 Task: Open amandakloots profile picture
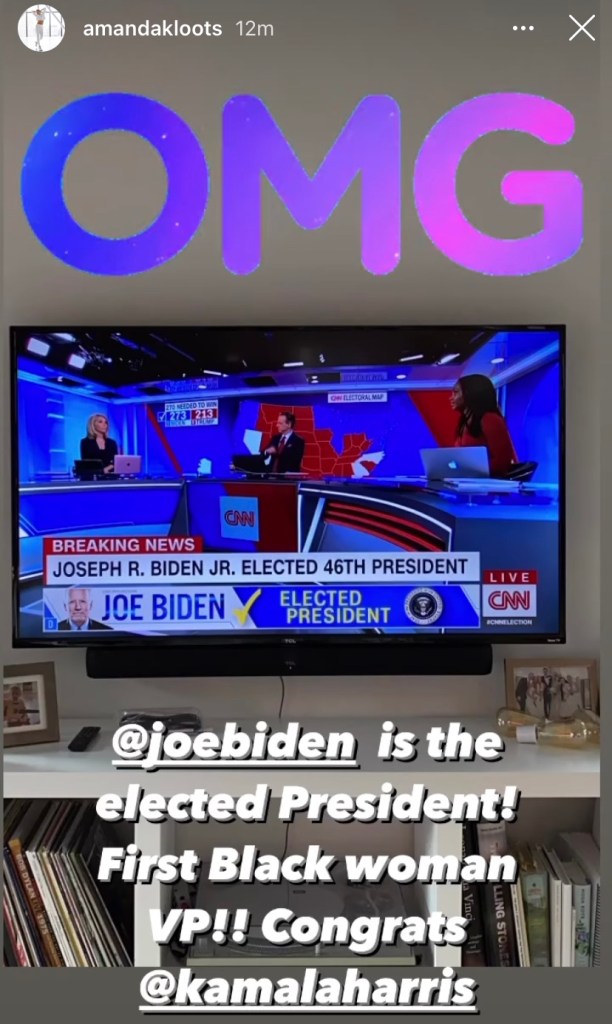tap(41, 28)
